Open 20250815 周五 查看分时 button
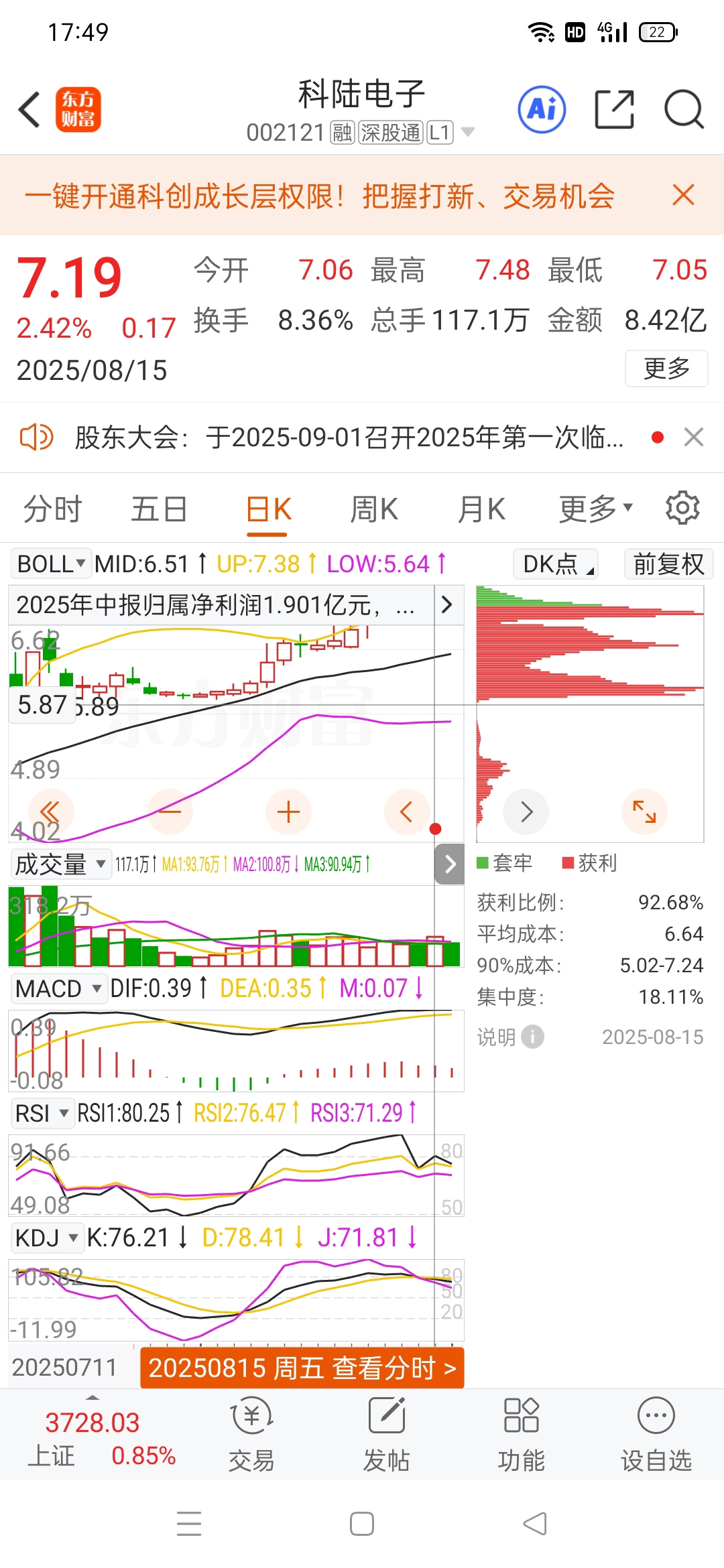Screen dimensions: 724x1568 click(x=302, y=1368)
